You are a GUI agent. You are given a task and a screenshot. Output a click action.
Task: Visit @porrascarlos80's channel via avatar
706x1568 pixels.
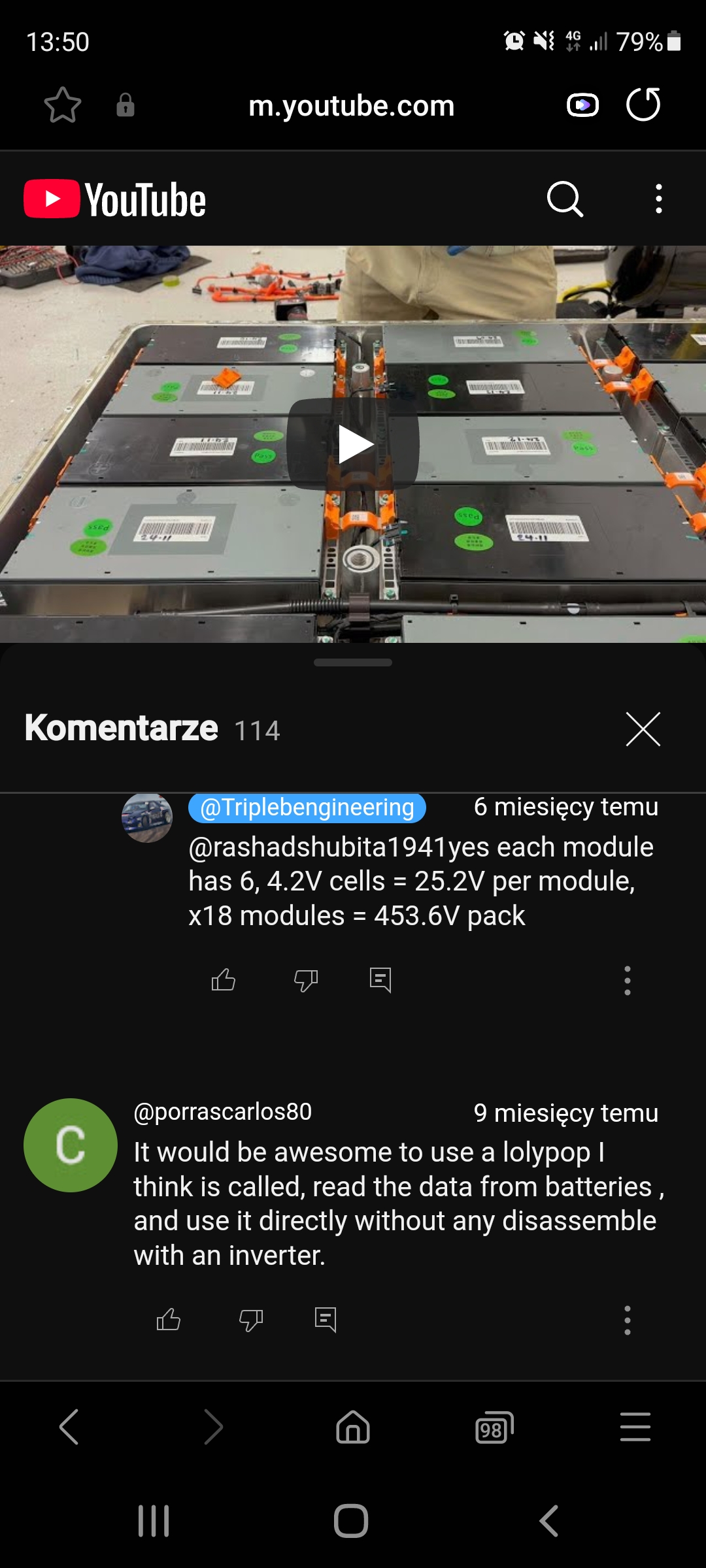[71, 1145]
